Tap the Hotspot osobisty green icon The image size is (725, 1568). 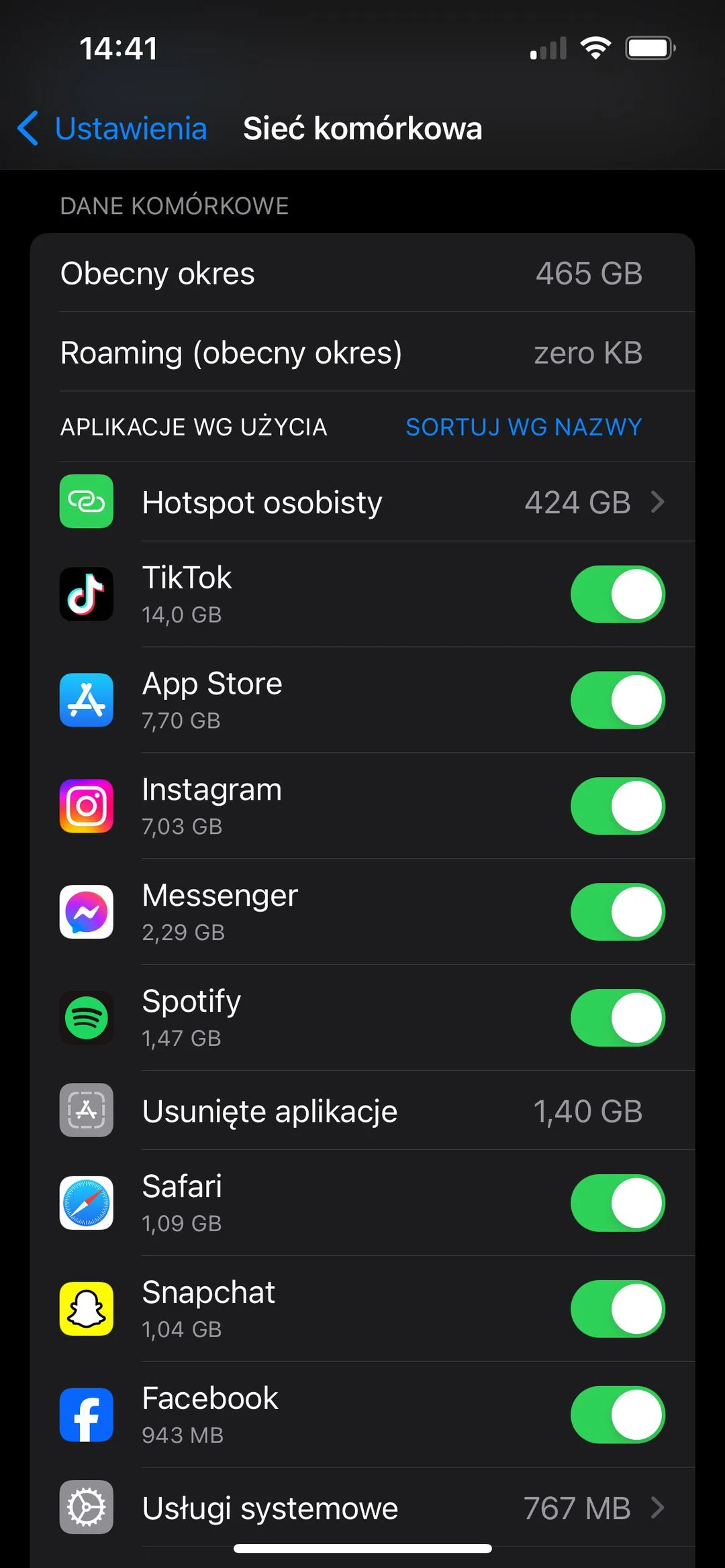point(87,501)
